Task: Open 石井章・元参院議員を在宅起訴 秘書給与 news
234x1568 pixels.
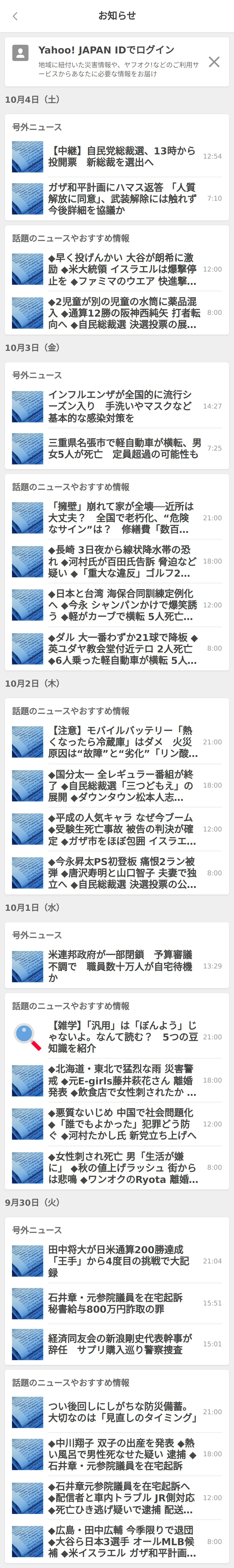Action: (x=122, y=1303)
